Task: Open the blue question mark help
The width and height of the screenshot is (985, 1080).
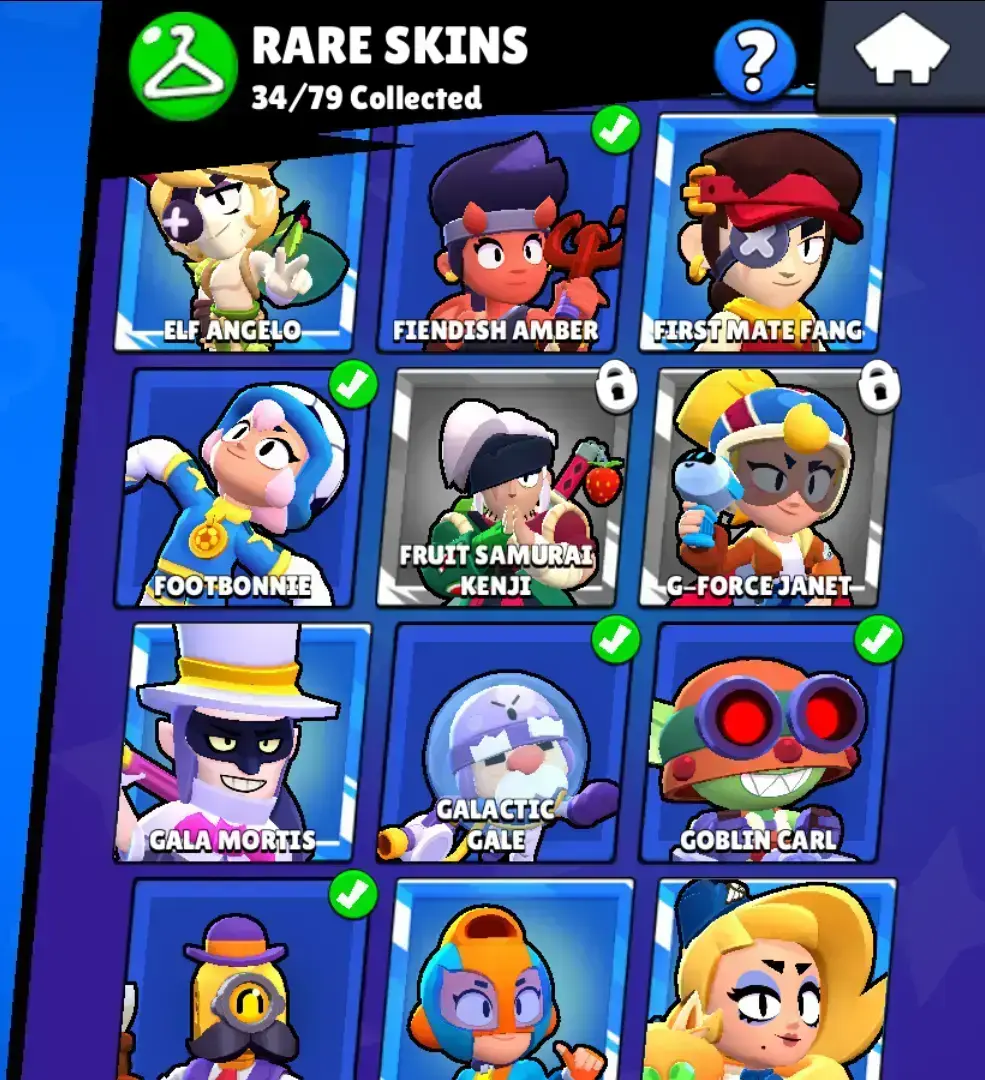Action: (x=755, y=60)
